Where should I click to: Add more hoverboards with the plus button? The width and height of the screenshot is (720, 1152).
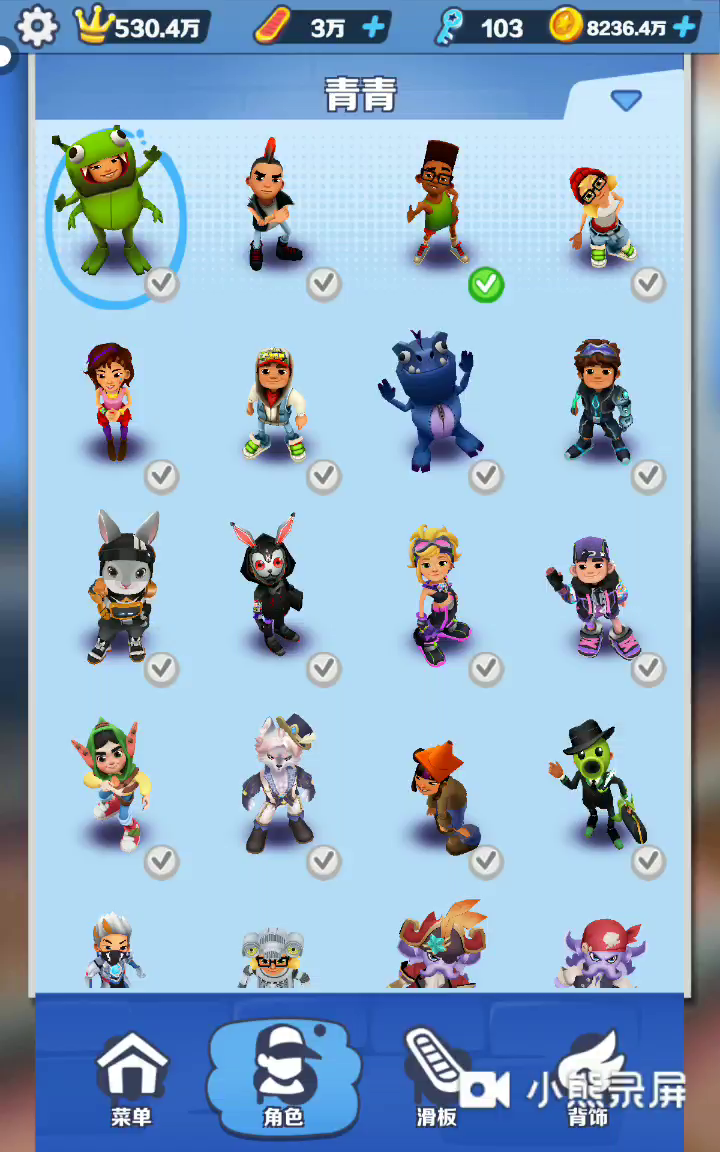tap(374, 27)
